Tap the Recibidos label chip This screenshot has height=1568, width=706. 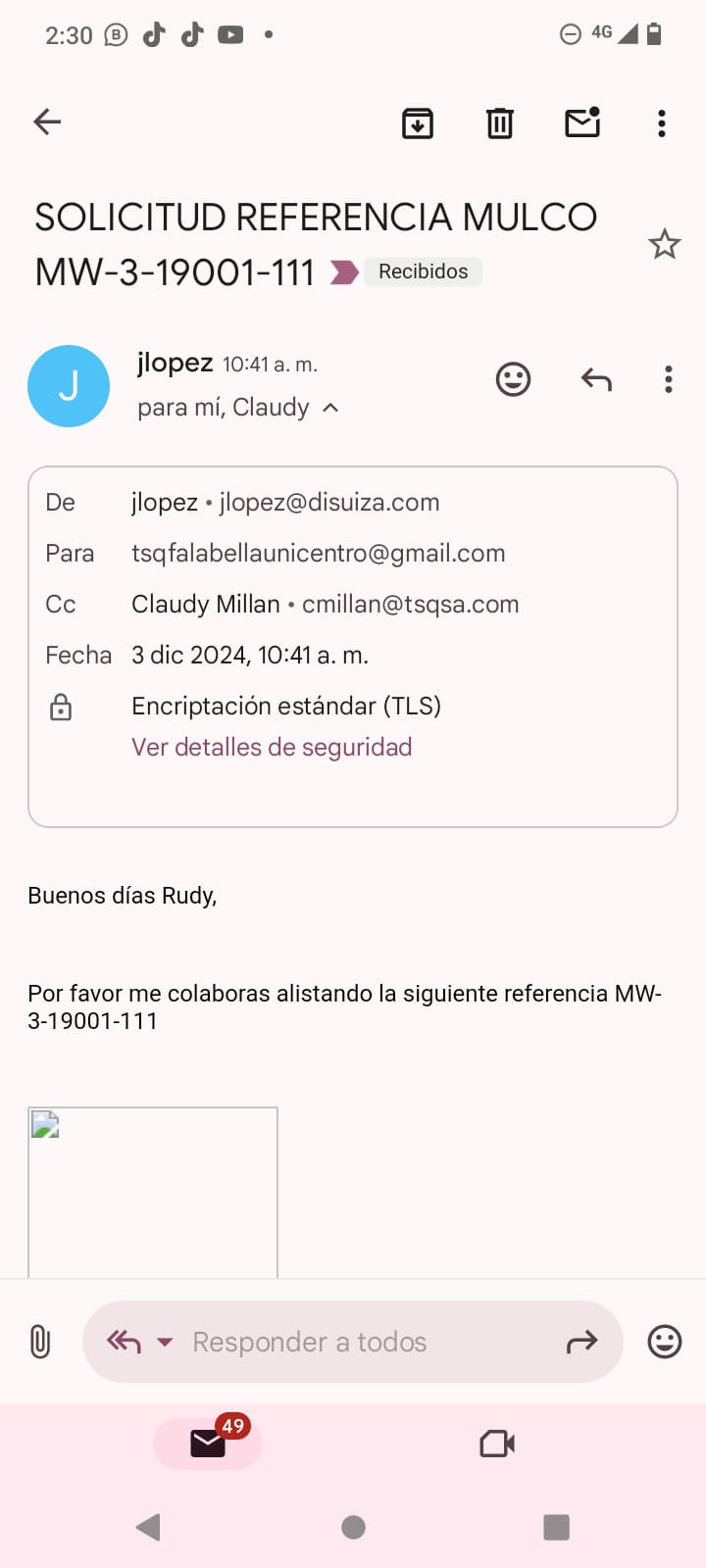(x=423, y=271)
